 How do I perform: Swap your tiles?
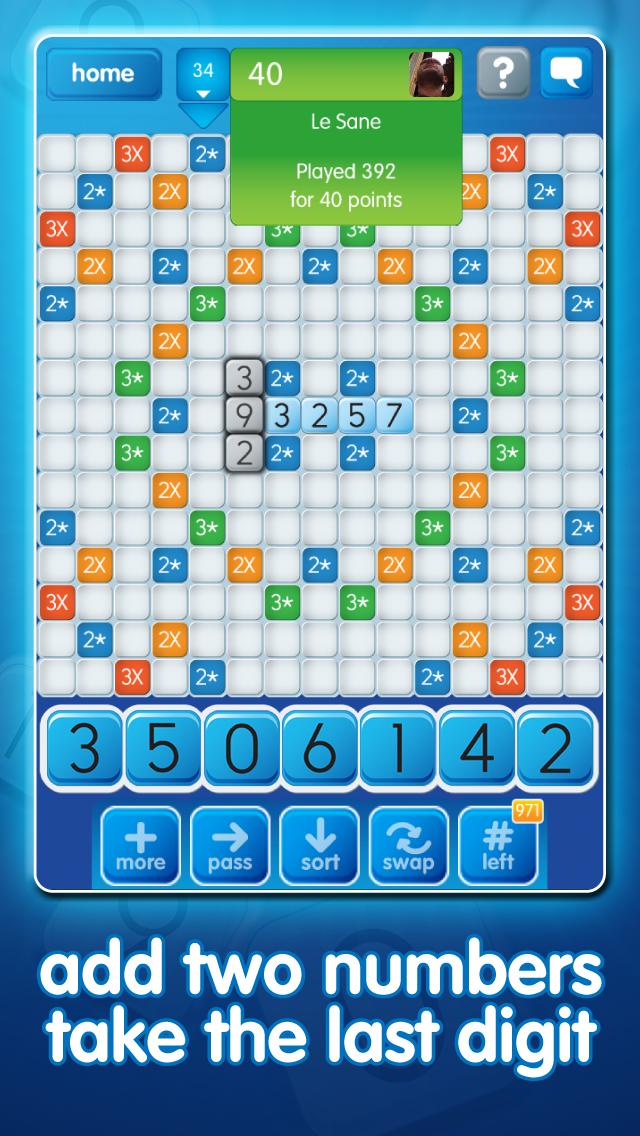408,846
